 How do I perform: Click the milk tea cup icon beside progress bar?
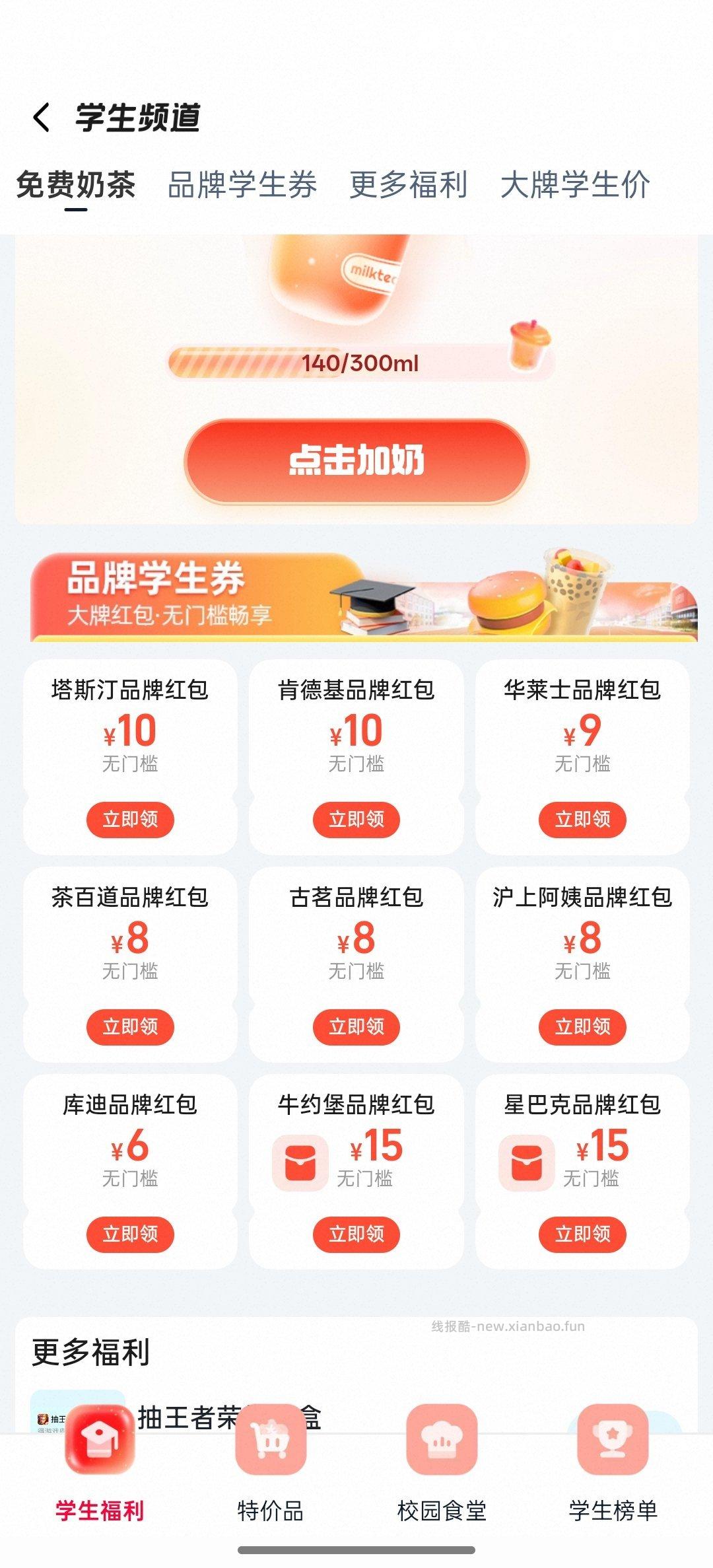coord(526,346)
